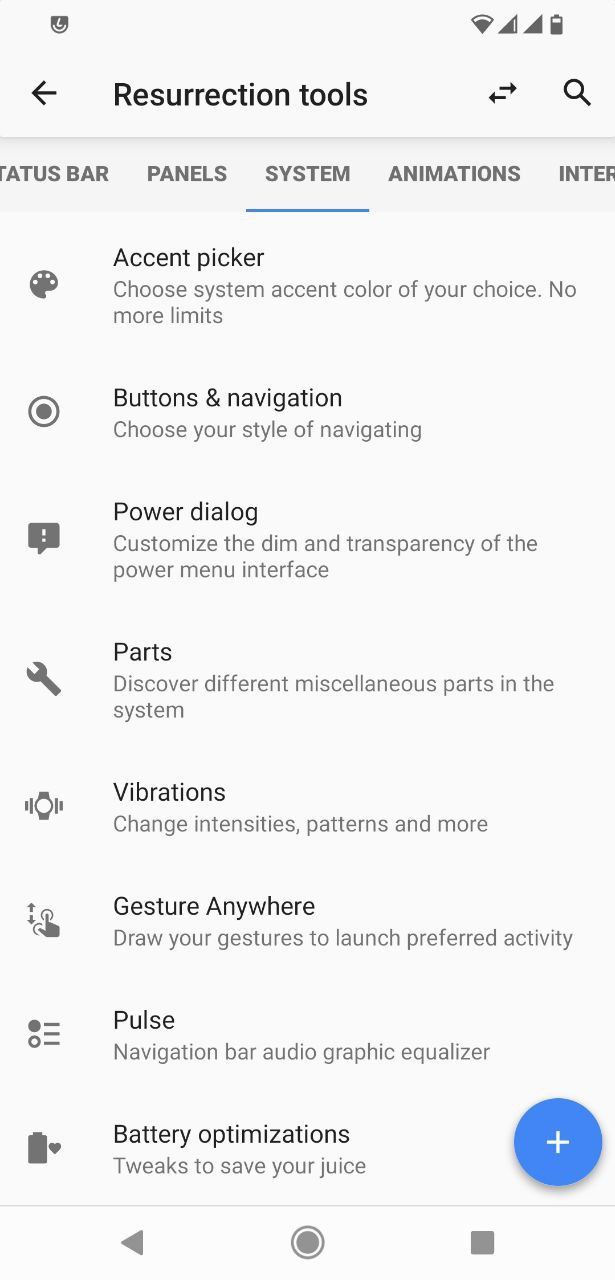Switch to the Panels tab

click(187, 174)
